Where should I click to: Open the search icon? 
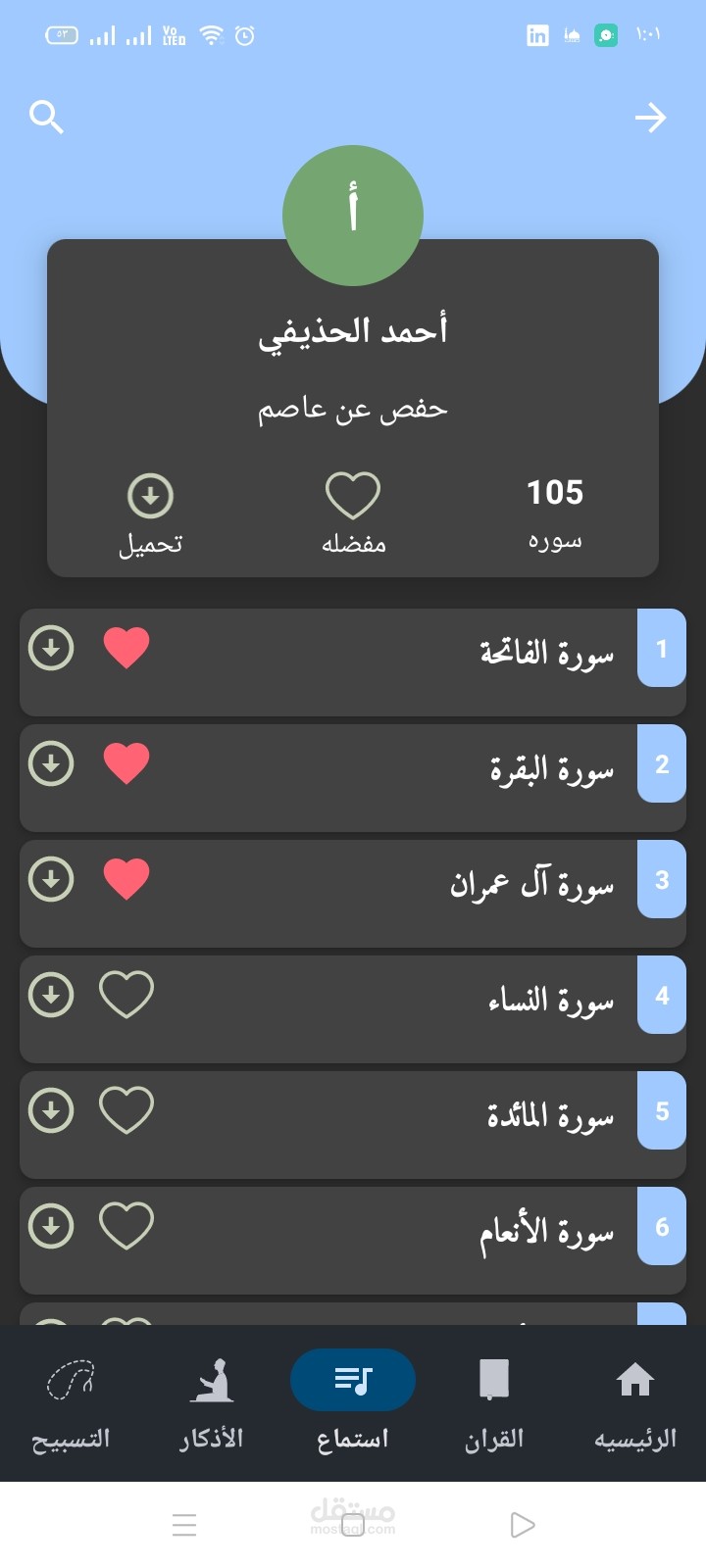(x=46, y=118)
